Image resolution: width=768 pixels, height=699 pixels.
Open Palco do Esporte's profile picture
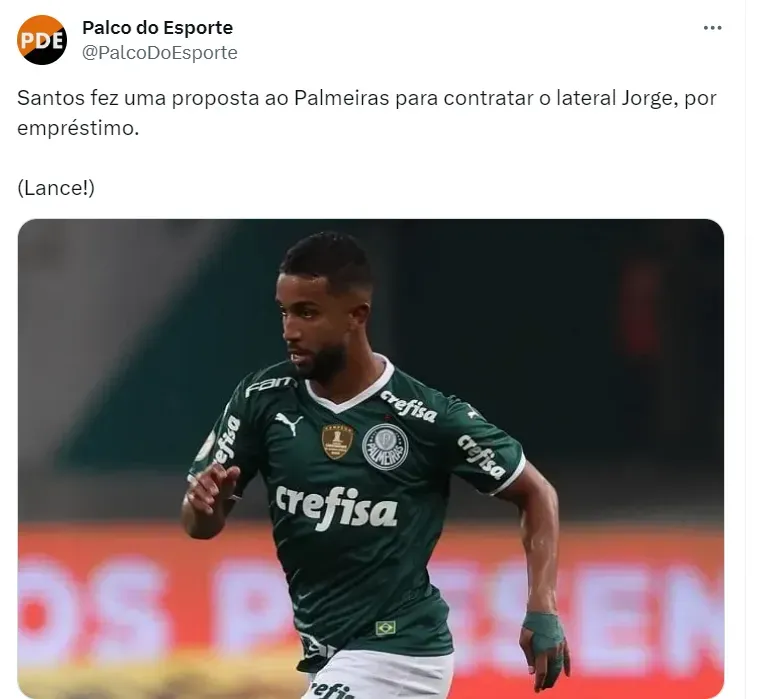[x=42, y=40]
